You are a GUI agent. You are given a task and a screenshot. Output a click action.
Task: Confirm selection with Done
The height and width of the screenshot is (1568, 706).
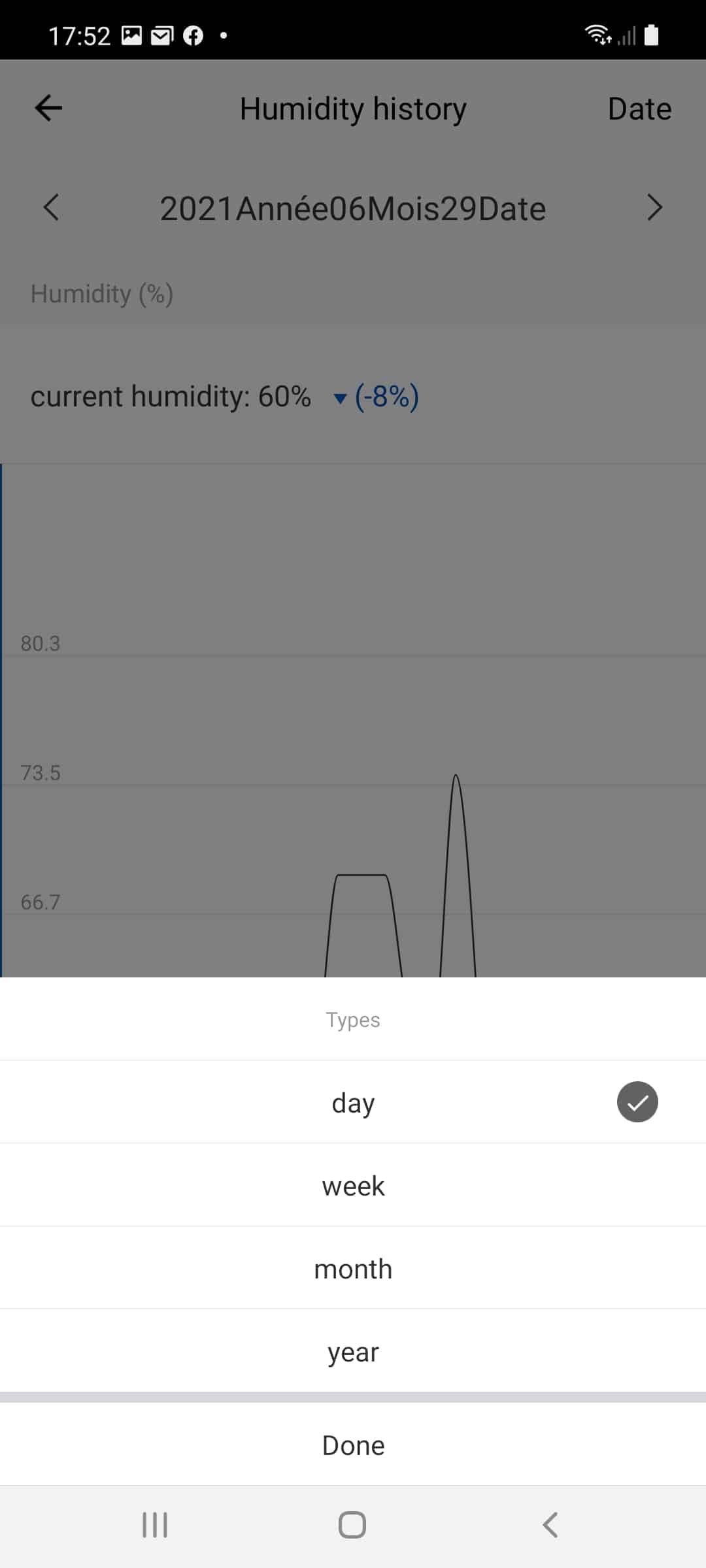tap(353, 1445)
